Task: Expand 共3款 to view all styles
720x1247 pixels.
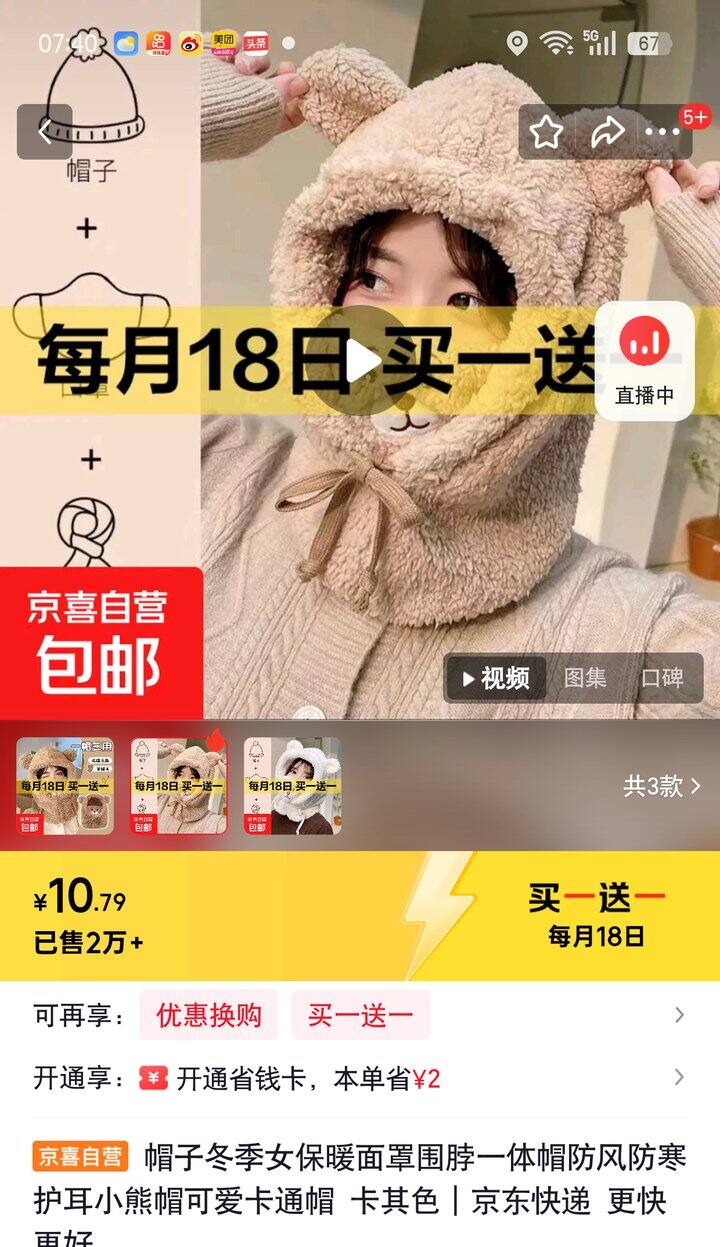Action: (662, 786)
